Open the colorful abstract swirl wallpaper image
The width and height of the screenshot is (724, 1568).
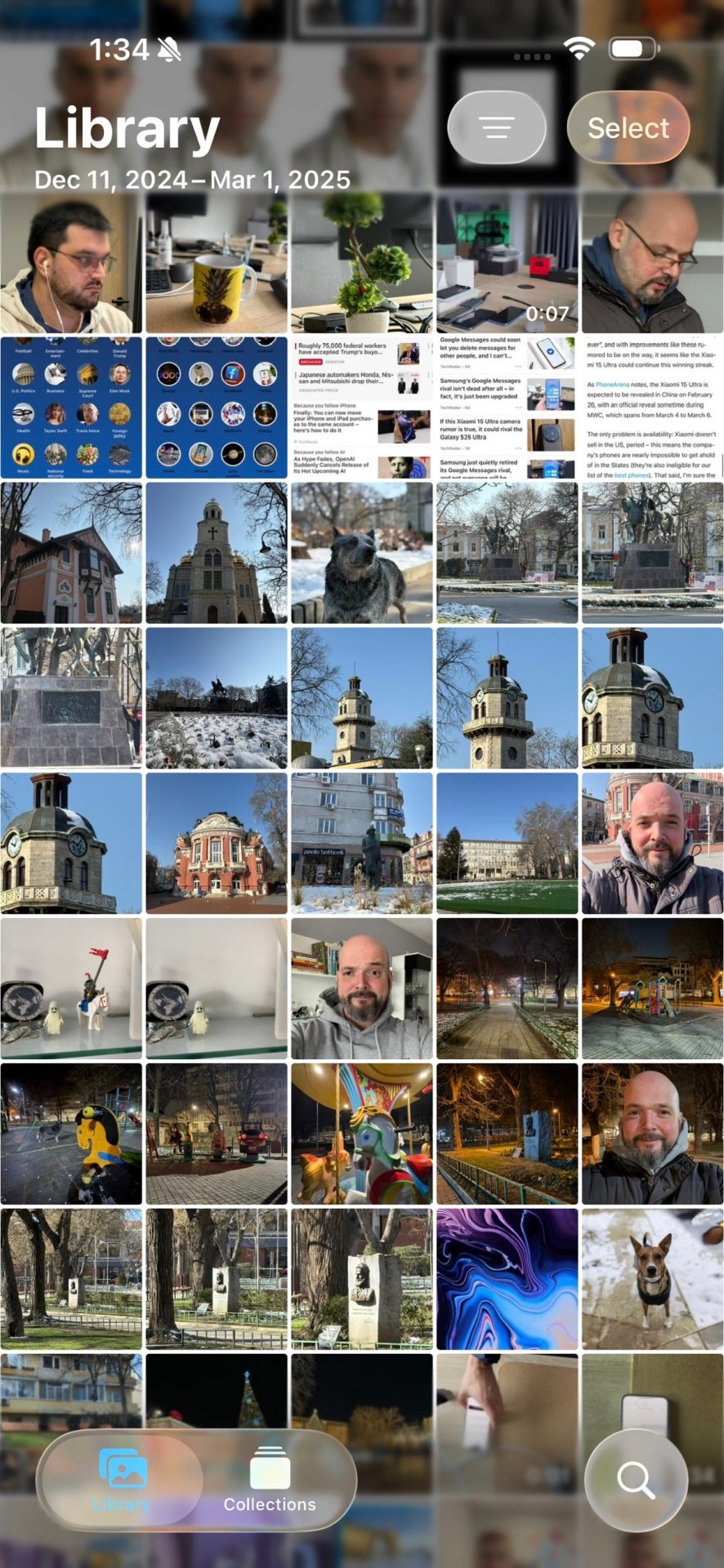tap(507, 1279)
